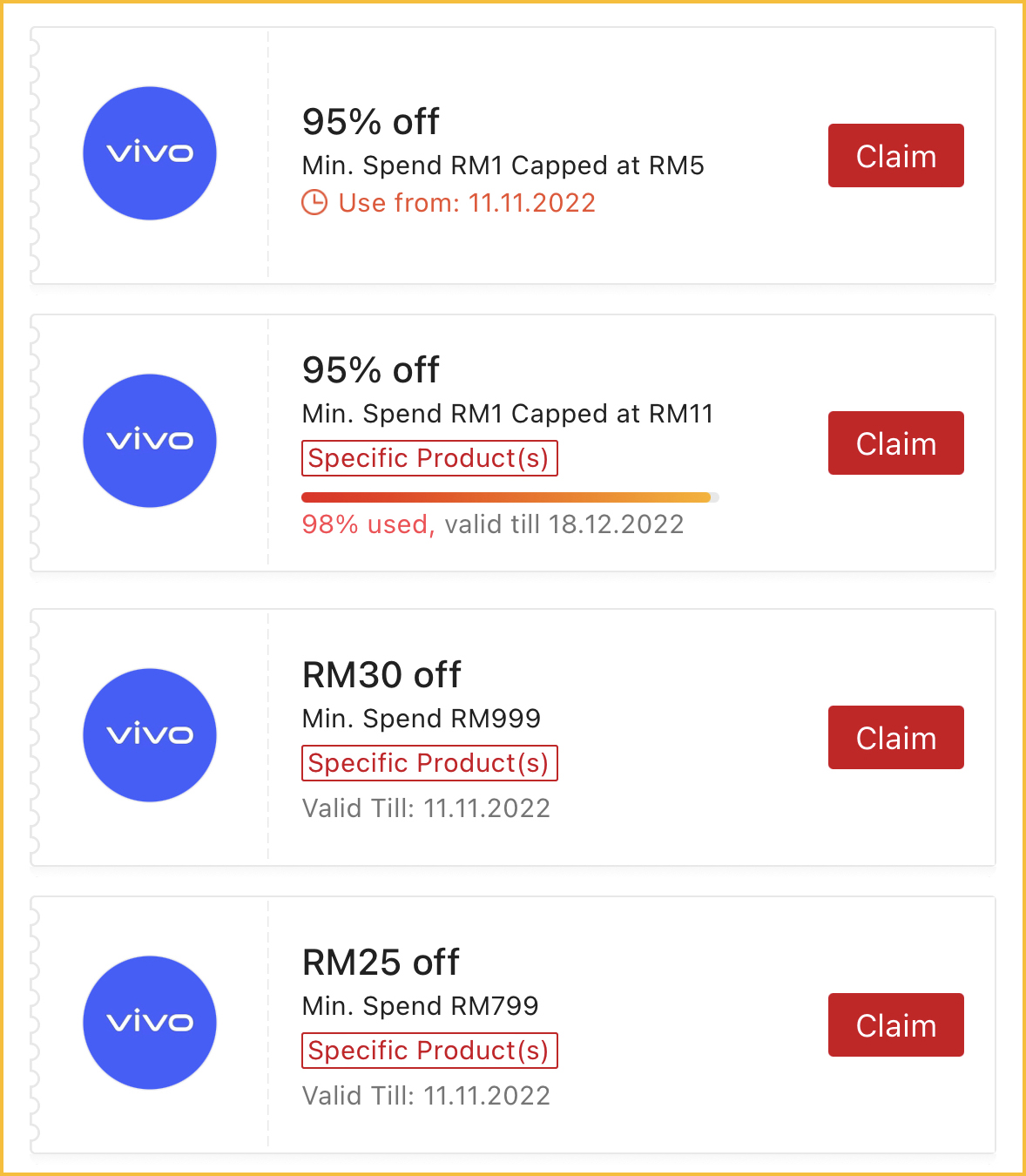Viewport: 1026px width, 1176px height.
Task: Claim the RM25 off voucher
Action: pos(895,1025)
